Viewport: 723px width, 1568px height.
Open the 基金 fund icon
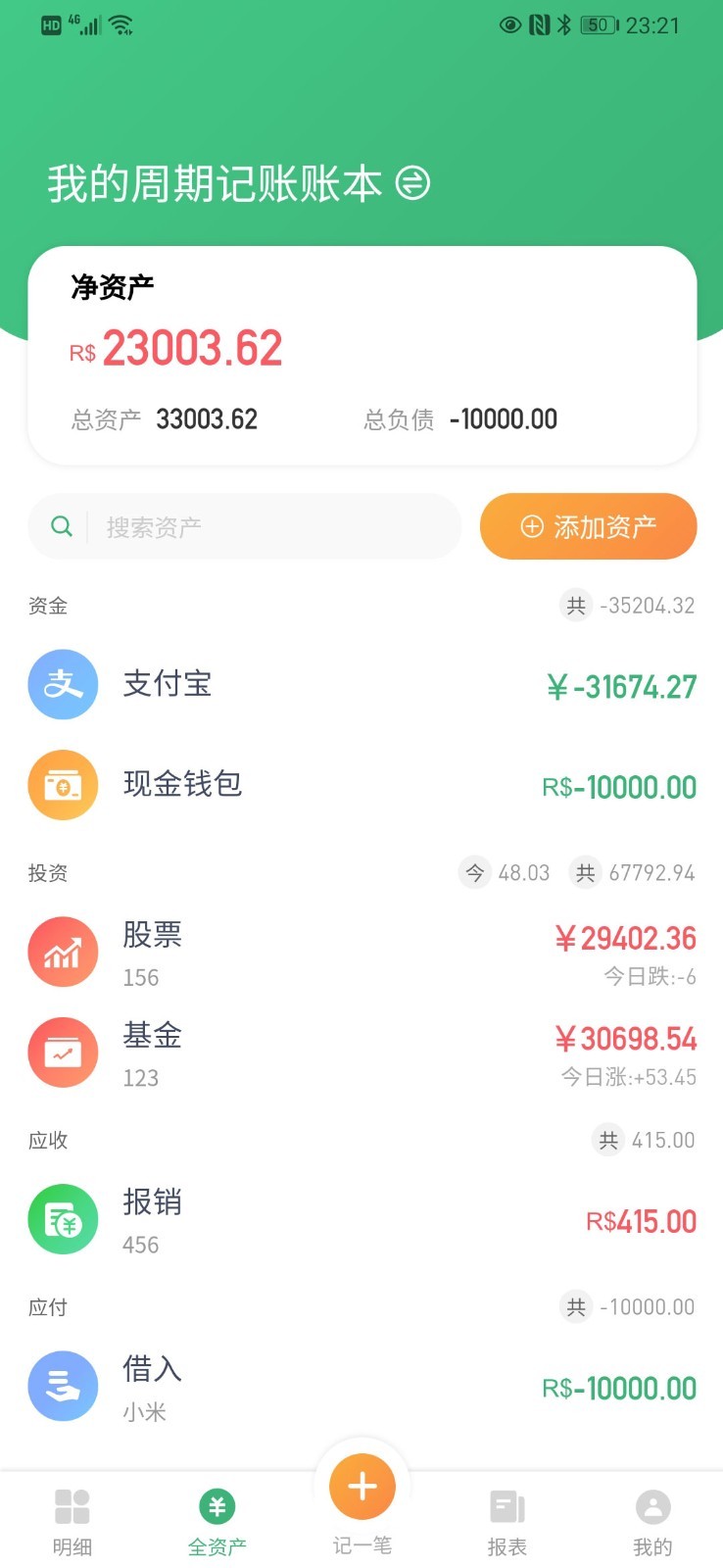tap(63, 1052)
